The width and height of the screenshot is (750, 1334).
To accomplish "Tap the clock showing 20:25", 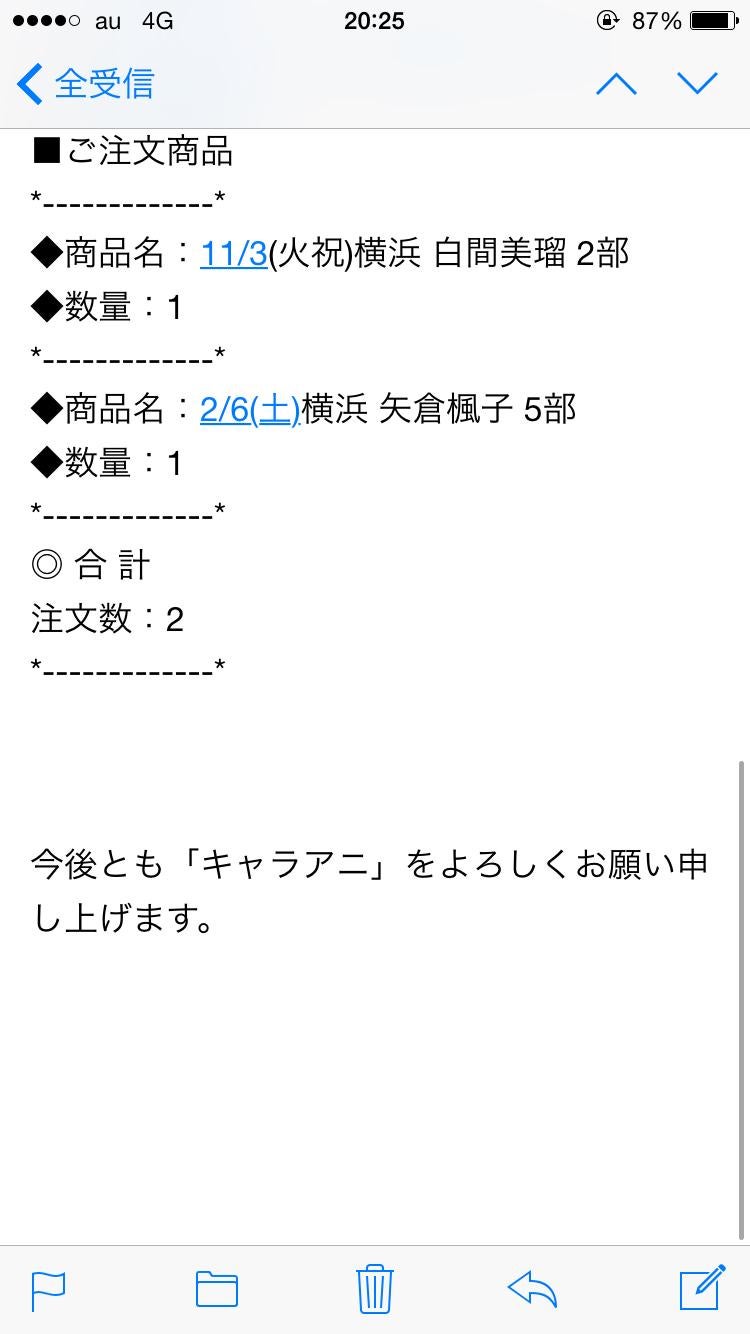I will (x=376, y=18).
